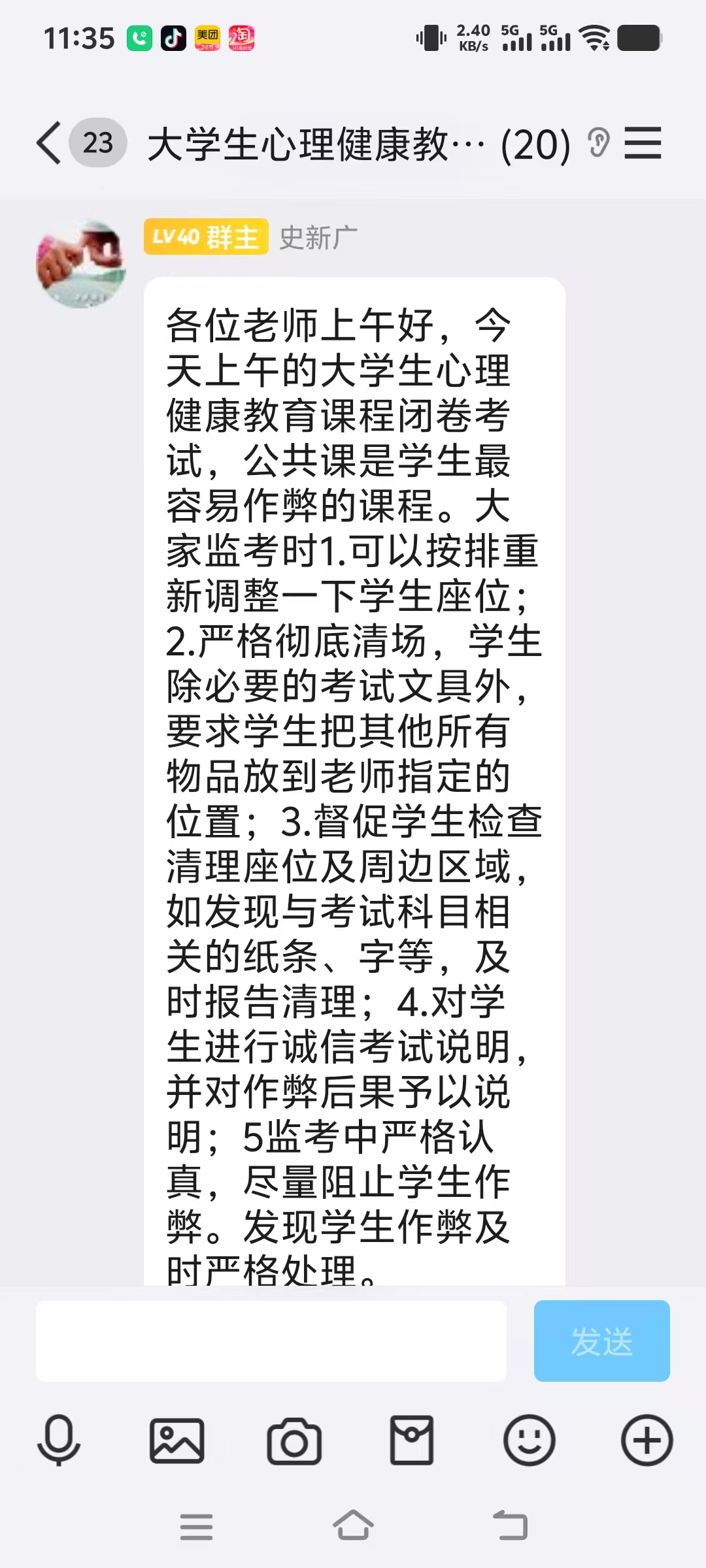This screenshot has height=1568, width=706.
Task: Open the group chat settings menu
Action: (x=643, y=143)
